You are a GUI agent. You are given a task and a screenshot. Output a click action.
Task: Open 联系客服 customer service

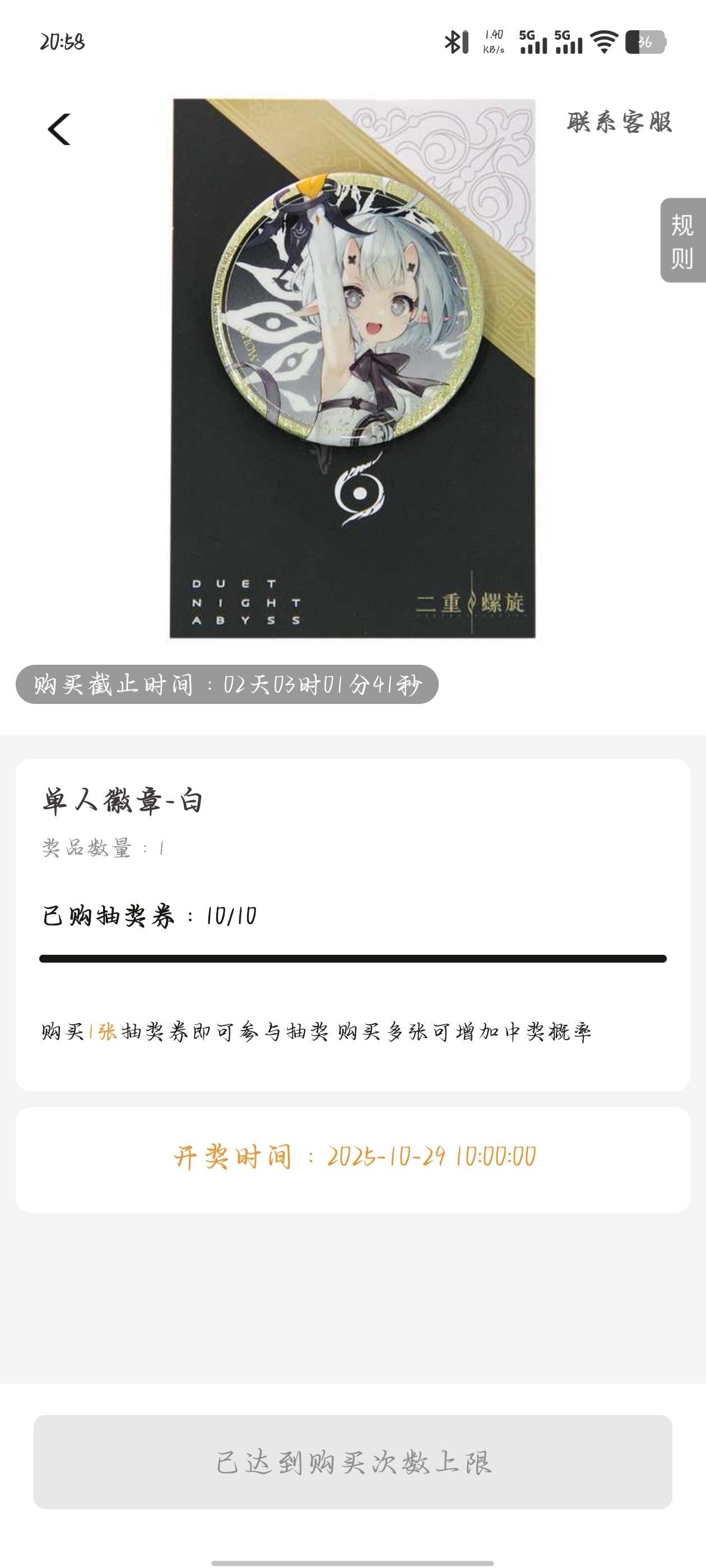click(x=619, y=122)
